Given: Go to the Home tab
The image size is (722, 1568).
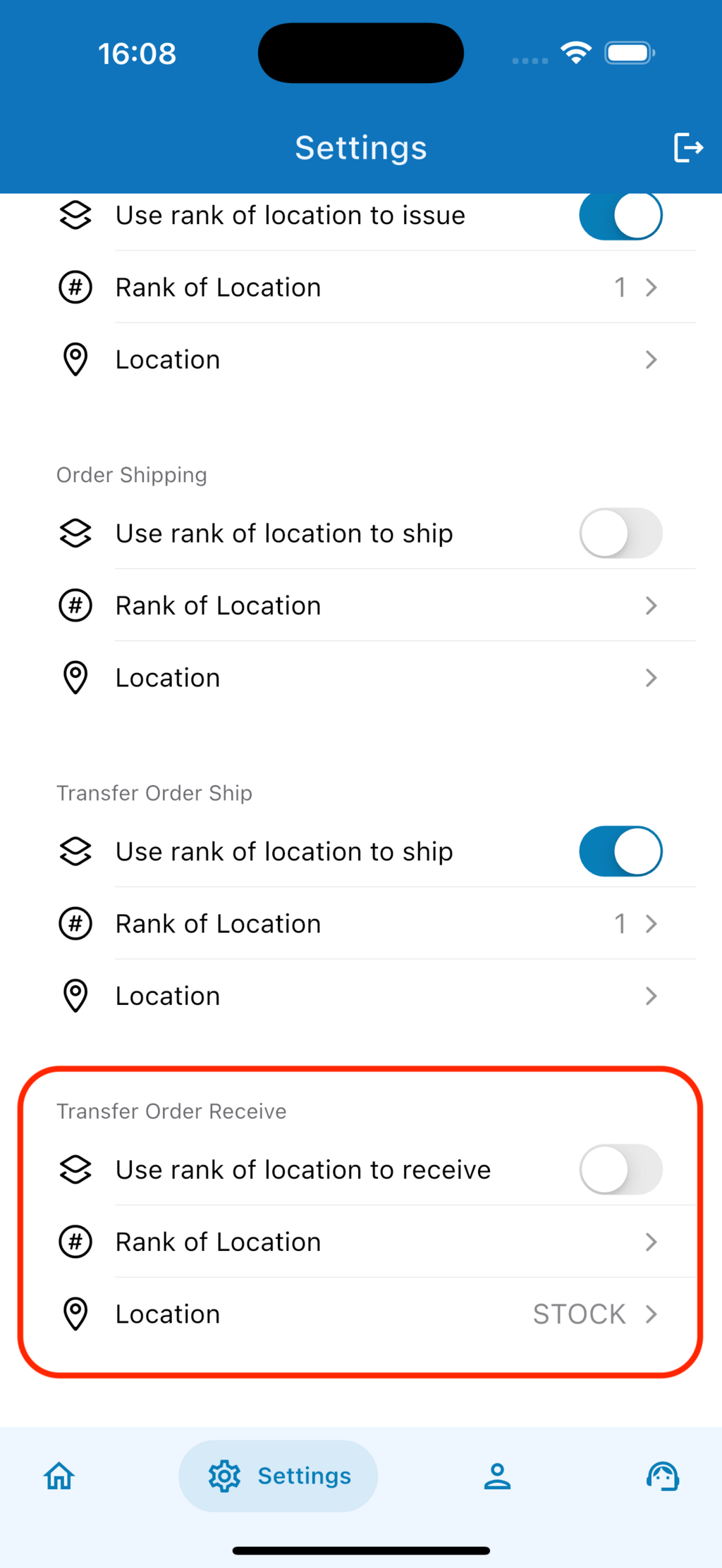Looking at the screenshot, I should (59, 1476).
